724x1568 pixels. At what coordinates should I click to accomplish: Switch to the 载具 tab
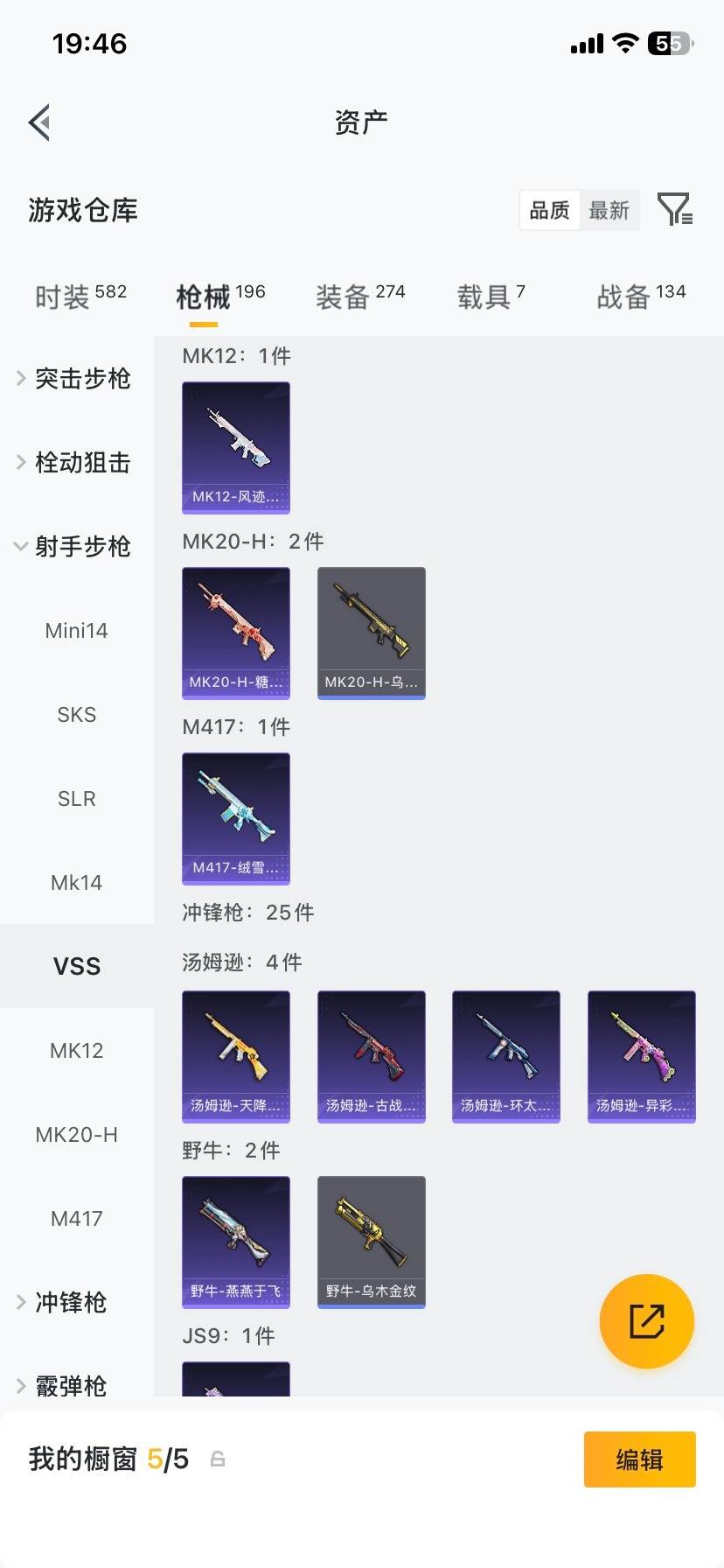coord(491,297)
